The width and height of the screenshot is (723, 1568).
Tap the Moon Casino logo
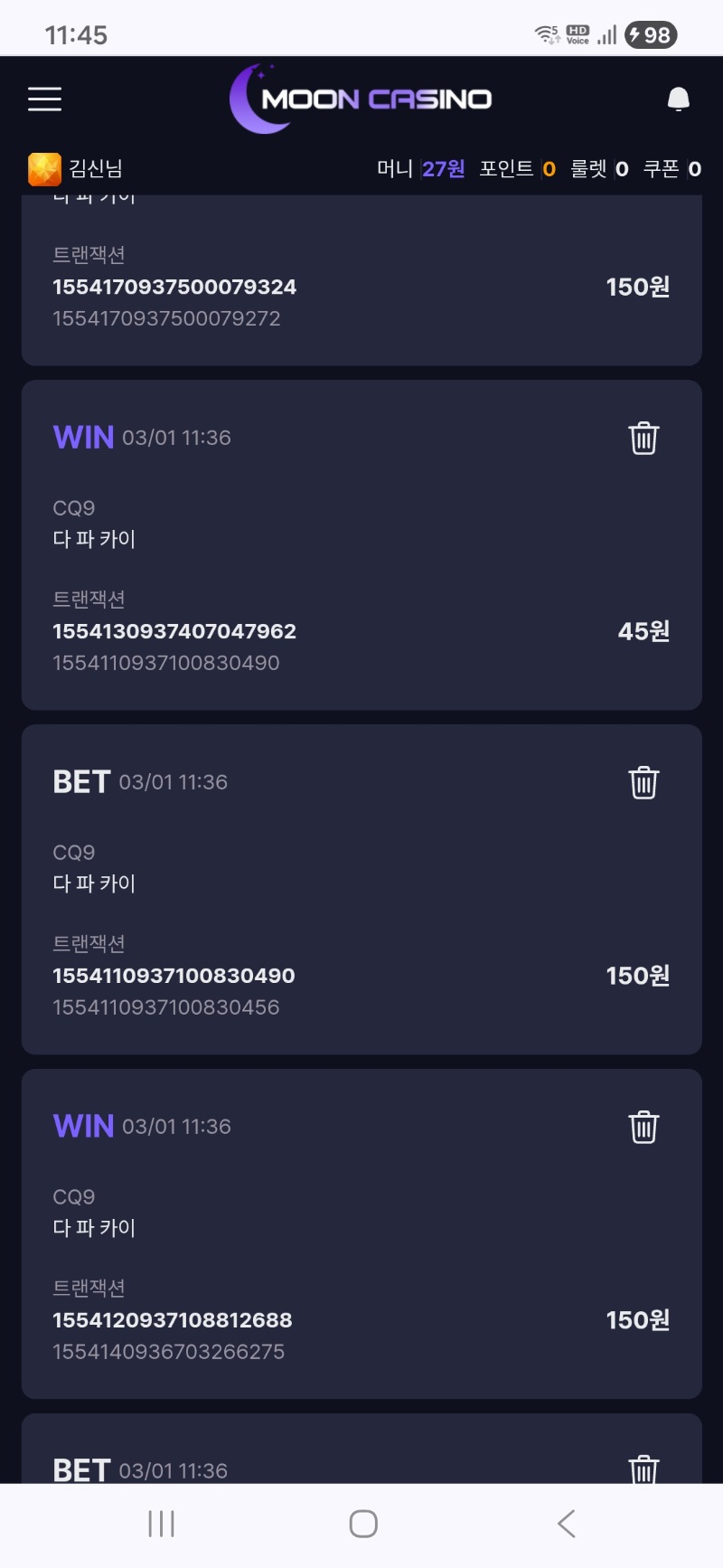[361, 99]
